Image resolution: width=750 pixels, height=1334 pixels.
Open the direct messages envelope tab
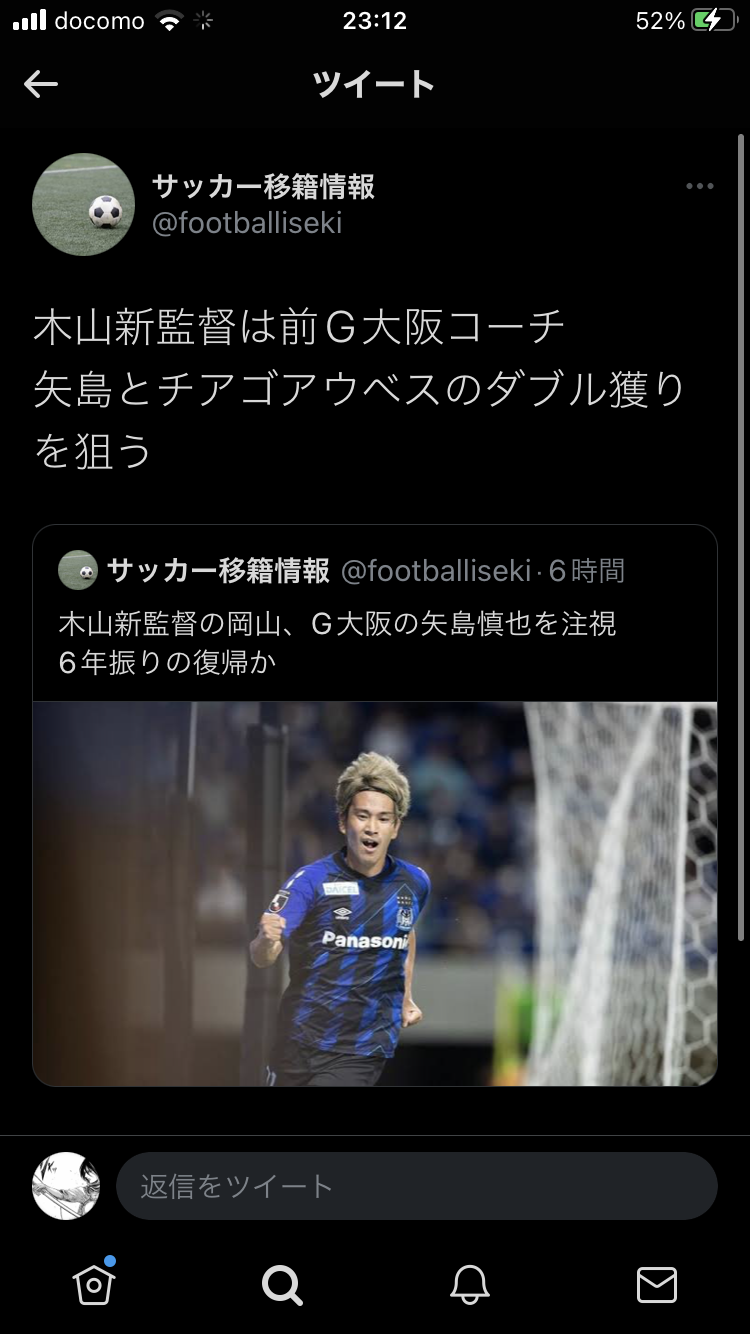656,1284
